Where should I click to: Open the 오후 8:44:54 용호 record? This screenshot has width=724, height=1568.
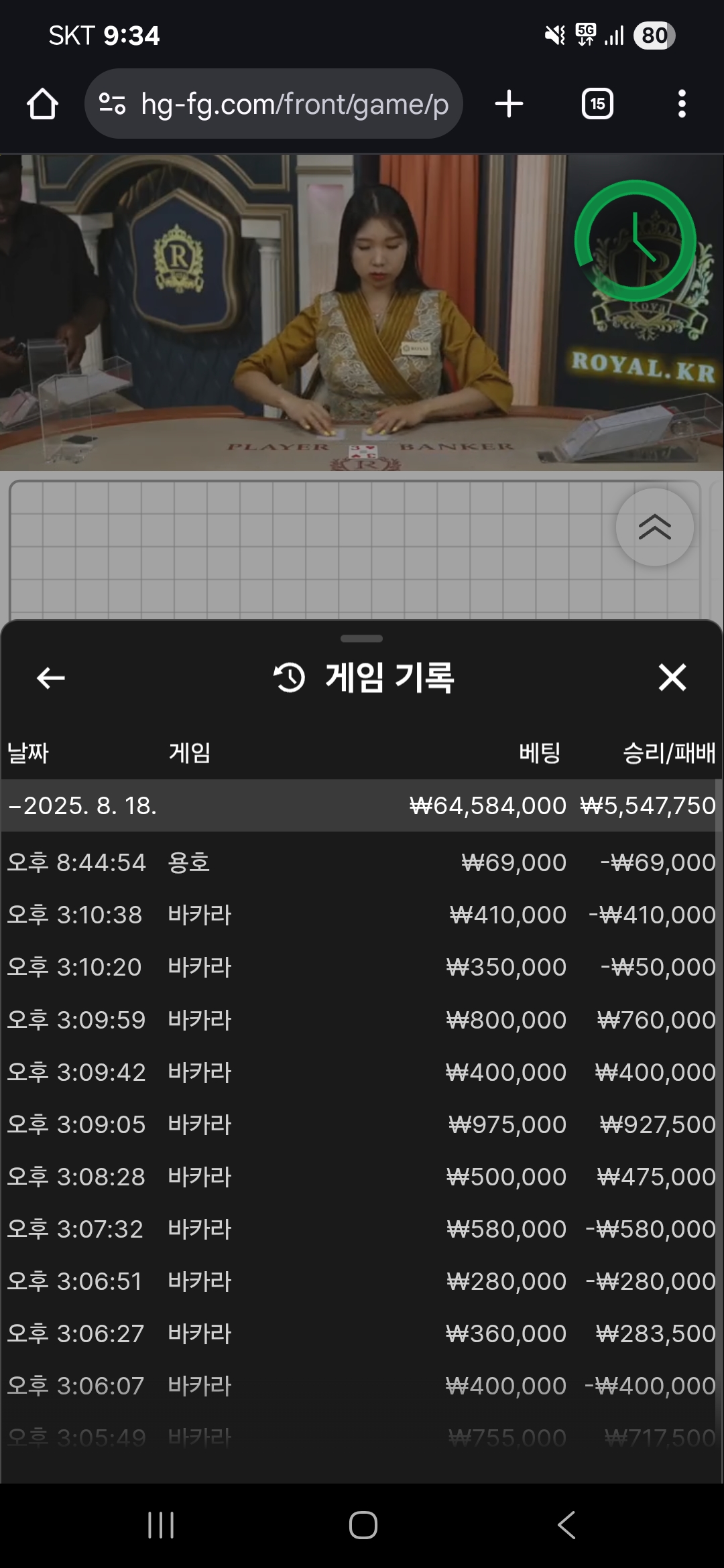click(x=362, y=862)
